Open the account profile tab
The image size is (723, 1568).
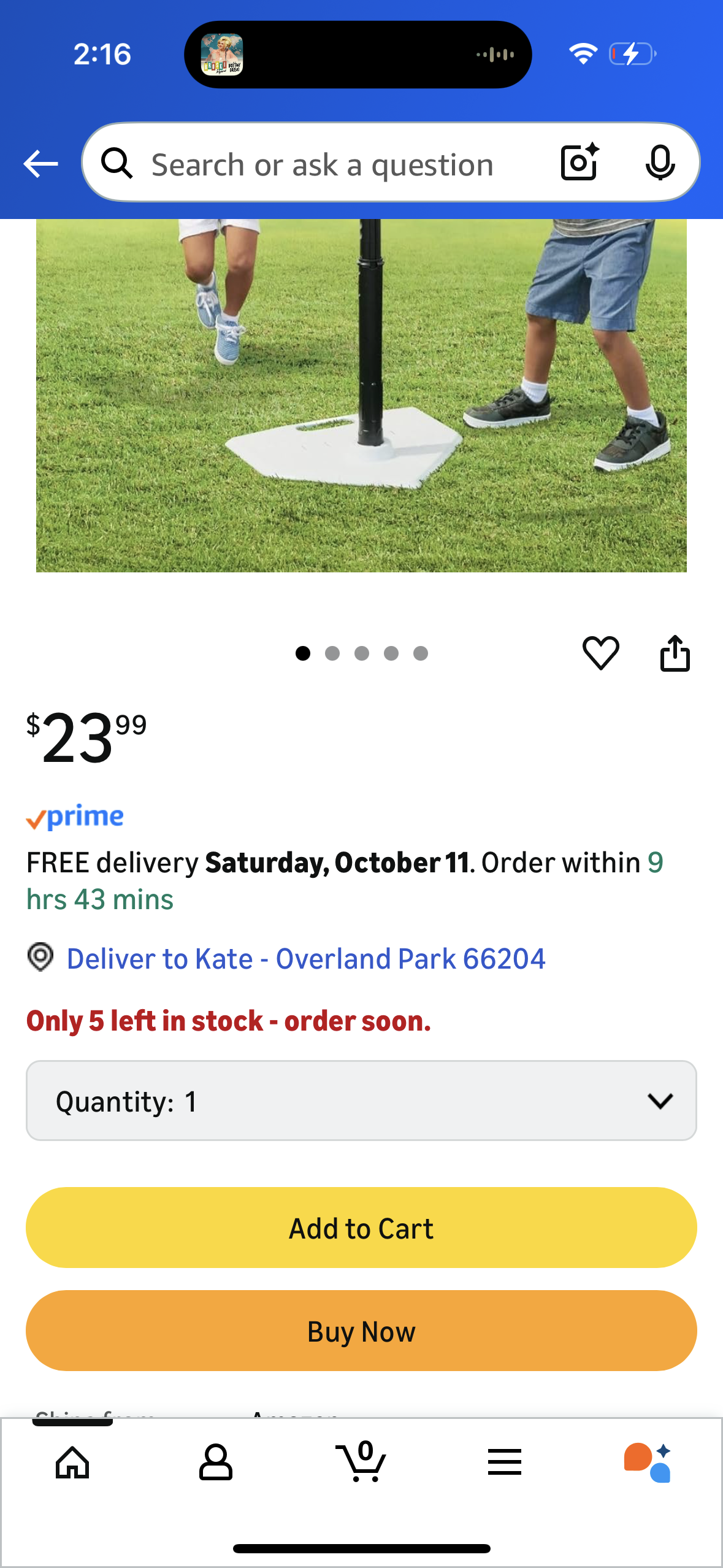[x=216, y=1462]
